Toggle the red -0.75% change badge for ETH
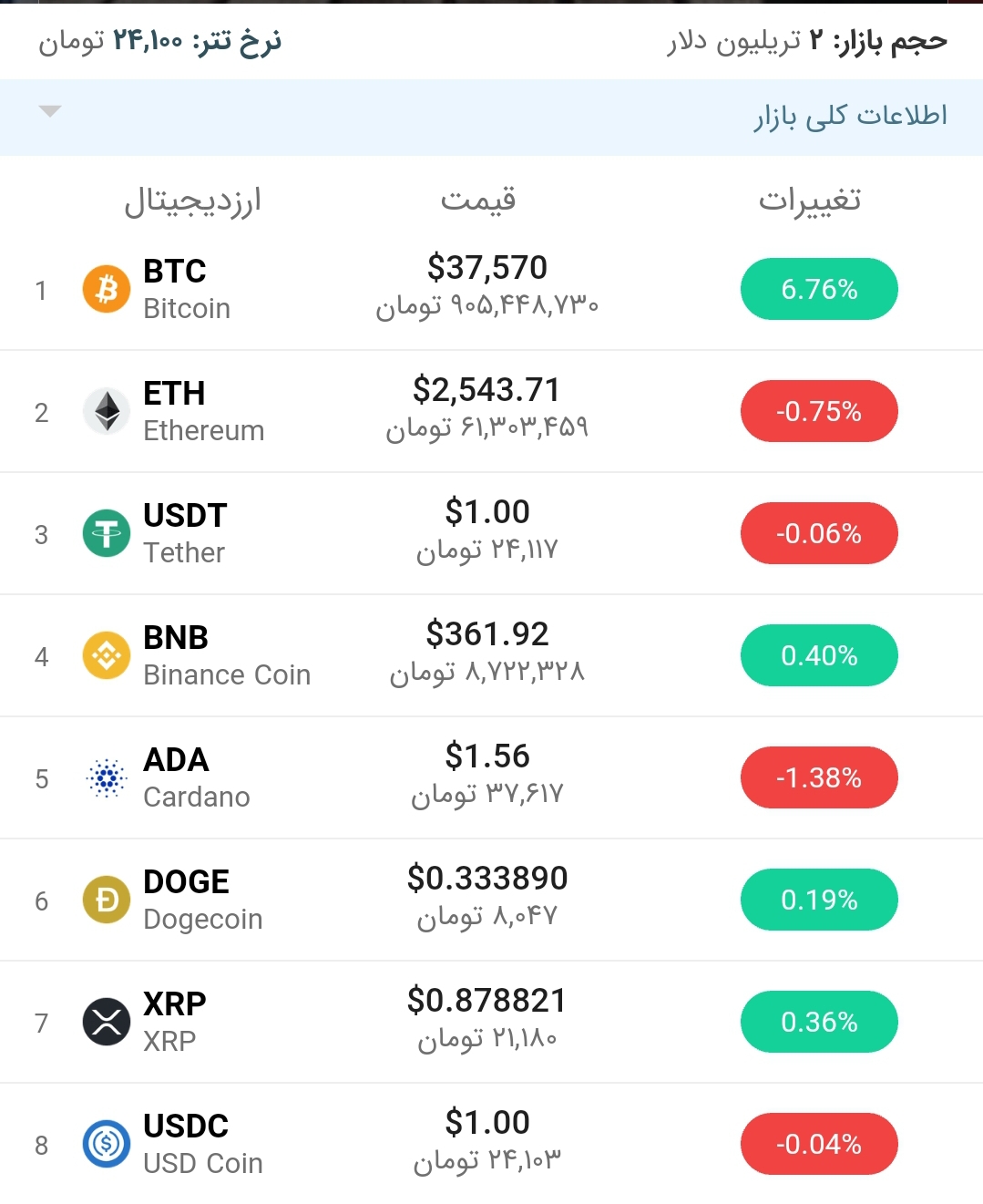 (x=818, y=411)
